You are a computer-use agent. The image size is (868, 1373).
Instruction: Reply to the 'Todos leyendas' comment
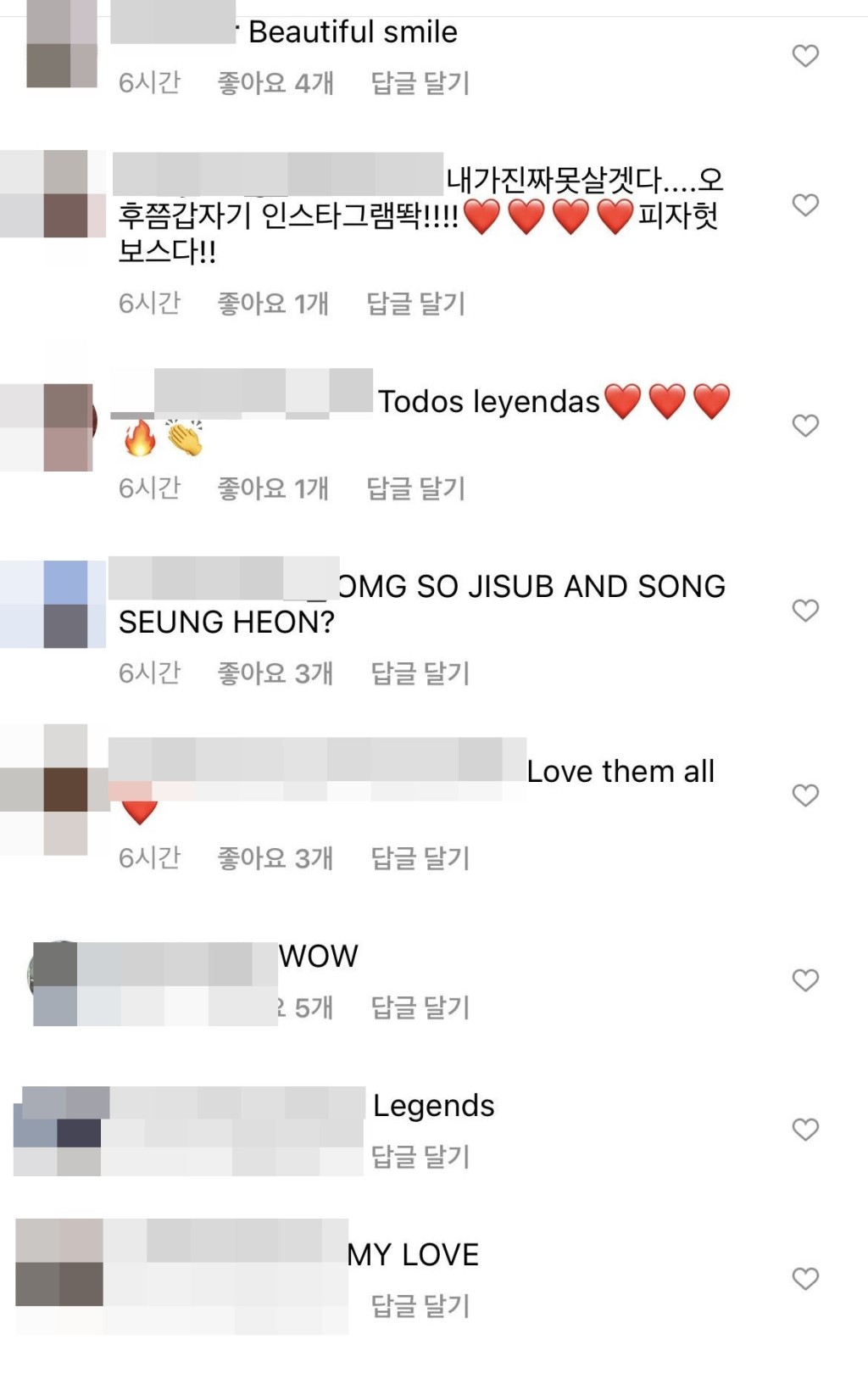[x=415, y=488]
